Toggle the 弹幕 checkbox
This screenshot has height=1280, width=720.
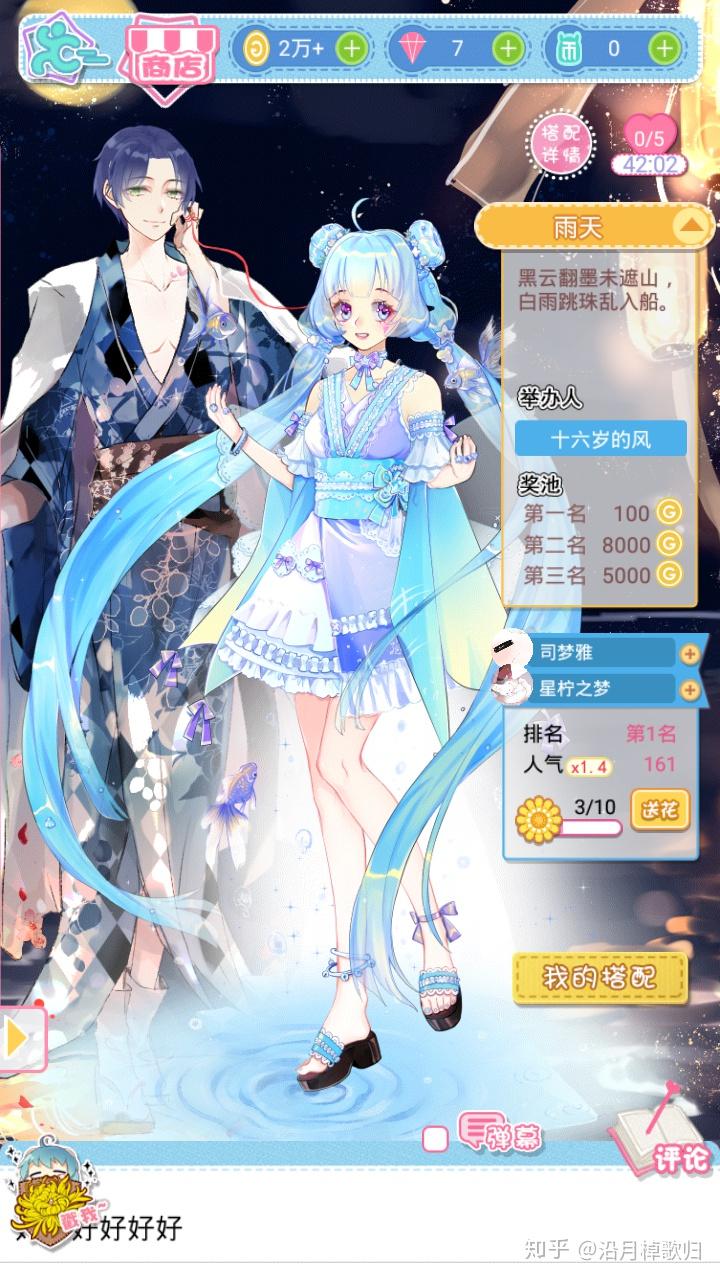point(434,1138)
